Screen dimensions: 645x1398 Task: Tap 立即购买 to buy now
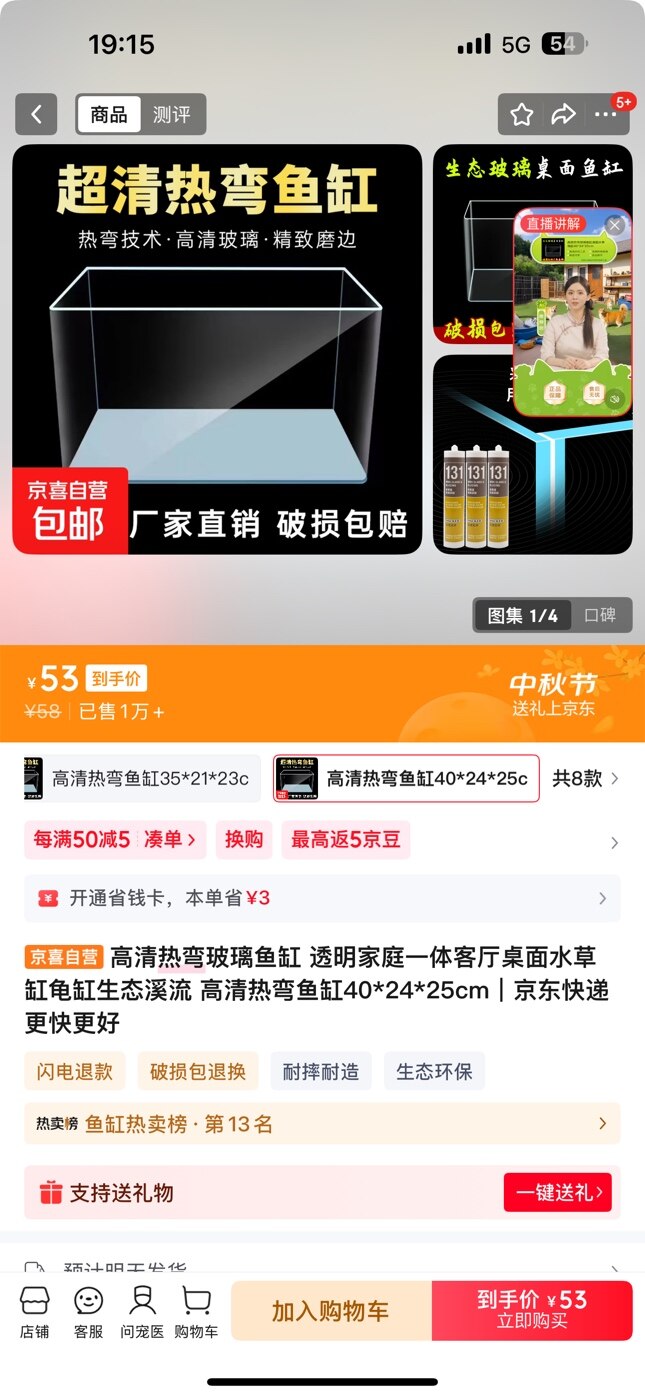[x=532, y=1311]
